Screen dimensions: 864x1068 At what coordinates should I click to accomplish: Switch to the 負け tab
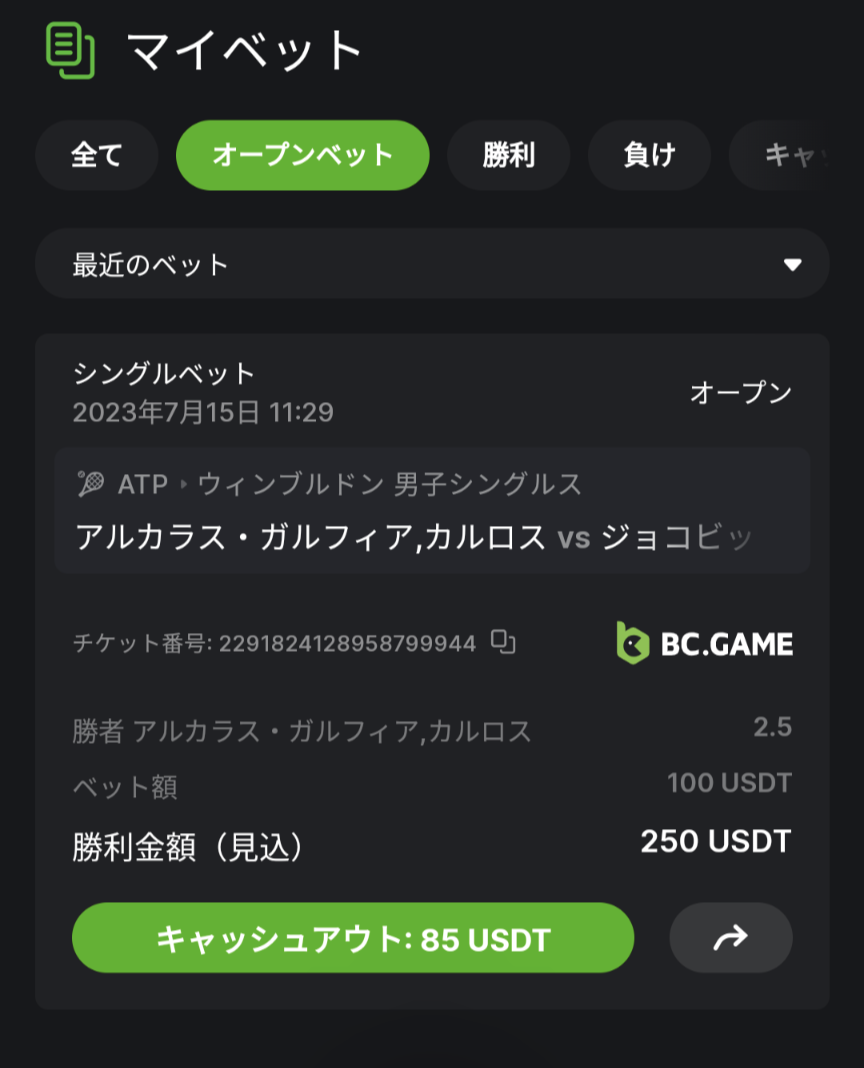(649, 155)
